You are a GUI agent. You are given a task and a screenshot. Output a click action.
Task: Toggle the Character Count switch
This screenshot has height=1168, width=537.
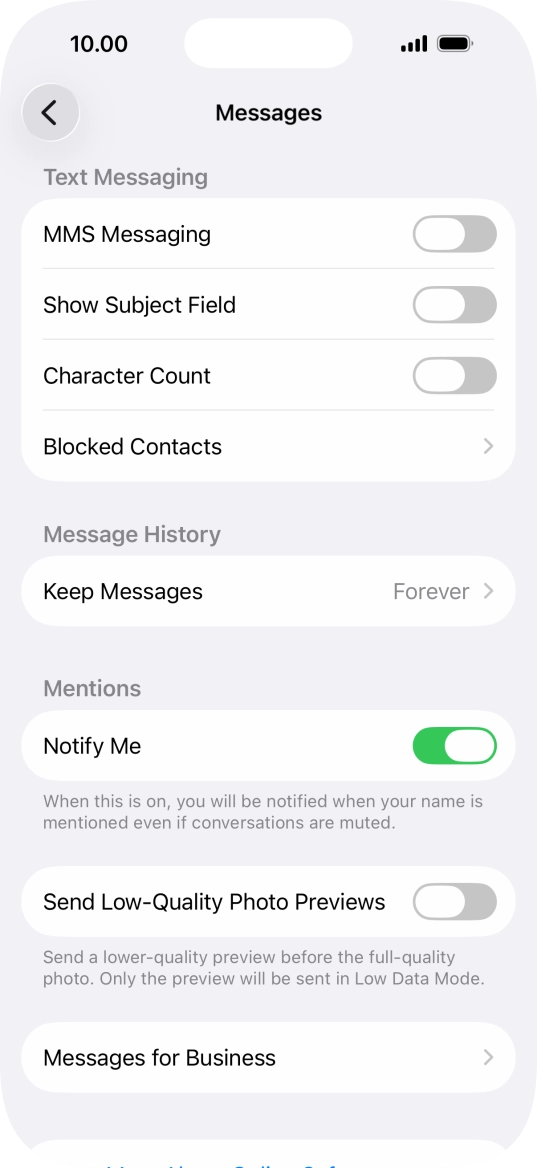[454, 375]
